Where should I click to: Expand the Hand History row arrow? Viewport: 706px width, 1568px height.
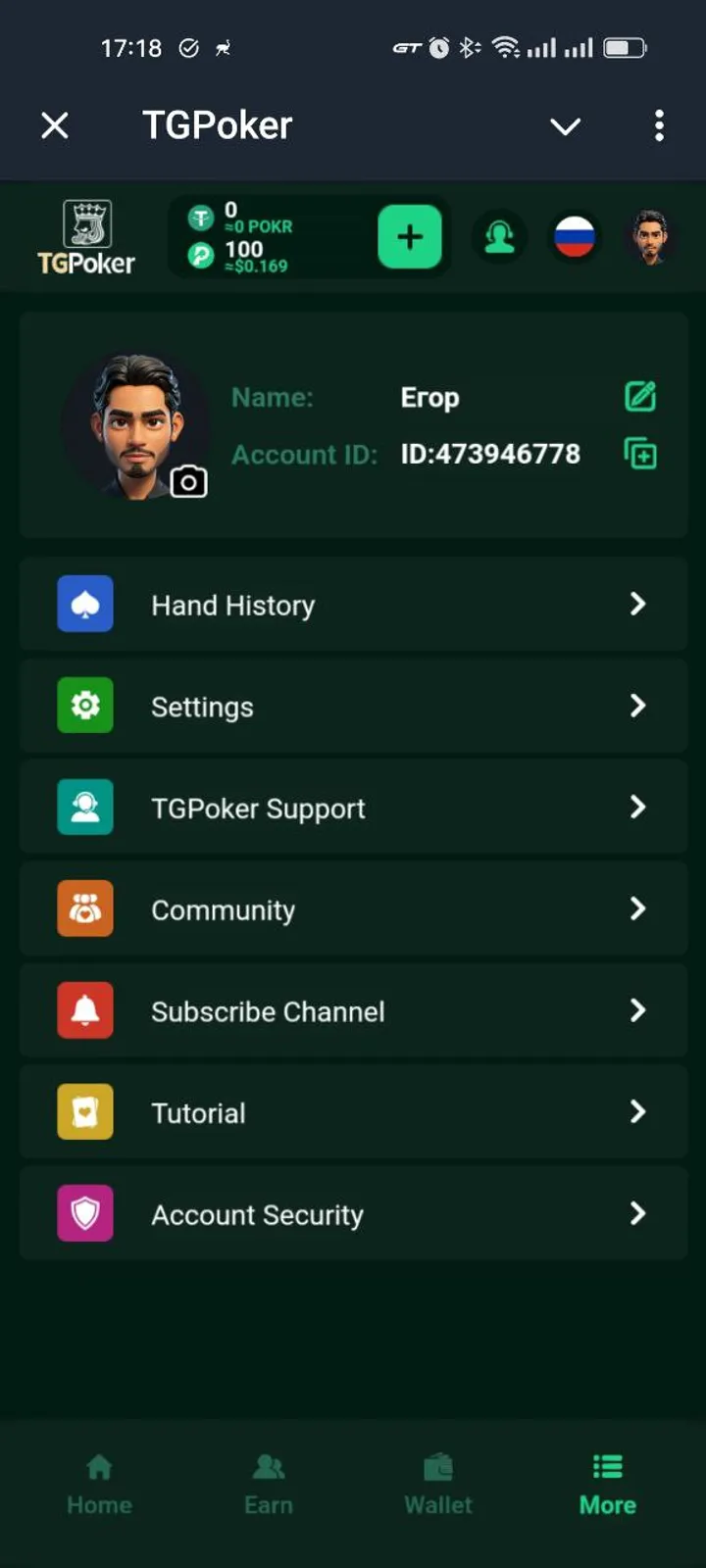coord(638,605)
